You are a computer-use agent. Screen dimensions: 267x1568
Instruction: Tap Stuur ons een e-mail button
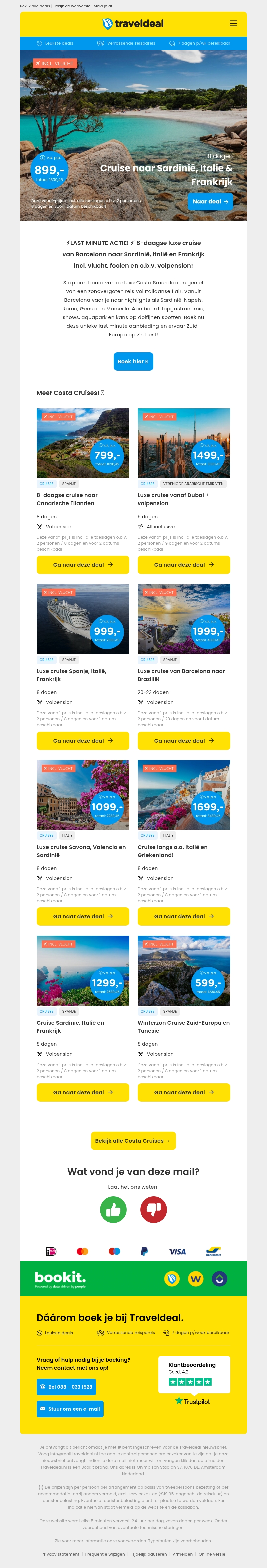click(x=70, y=1409)
